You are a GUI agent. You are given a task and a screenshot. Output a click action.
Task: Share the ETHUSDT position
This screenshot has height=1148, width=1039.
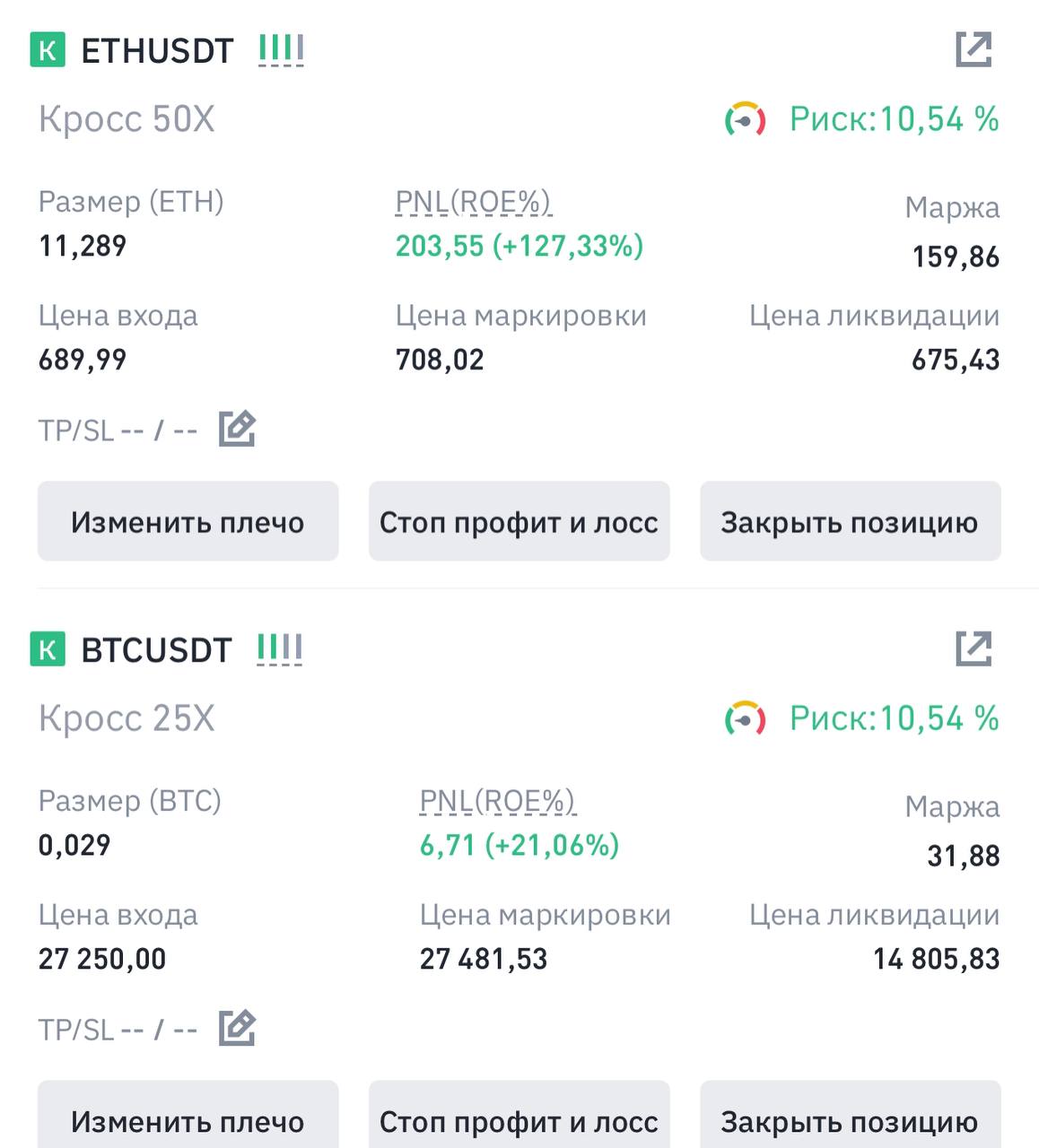974,49
